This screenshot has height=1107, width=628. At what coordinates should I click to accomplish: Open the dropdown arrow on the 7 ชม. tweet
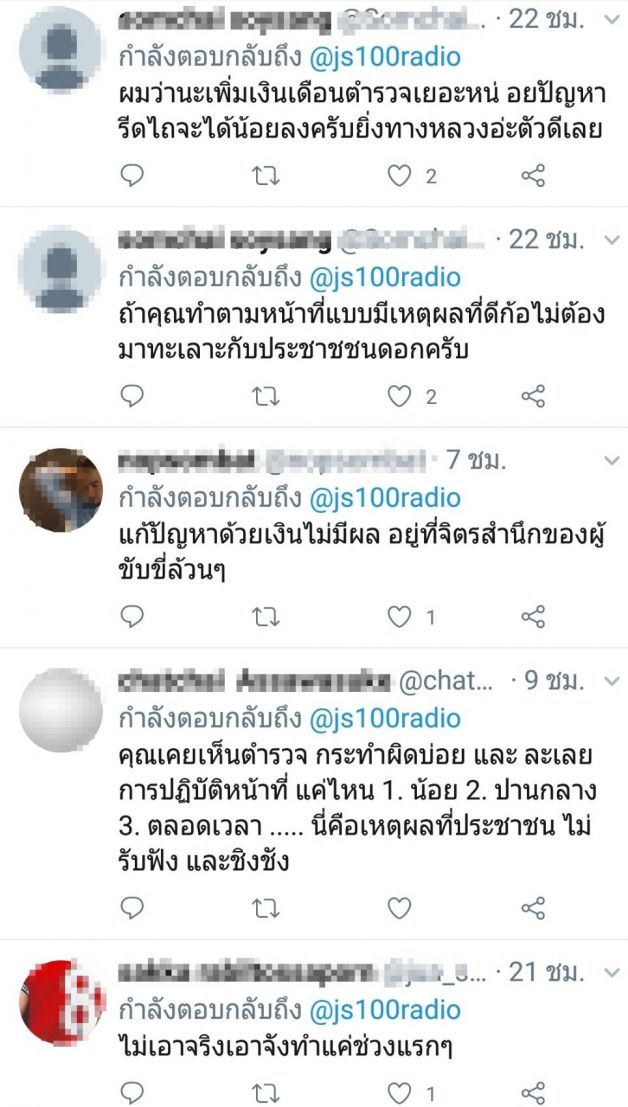(x=611, y=460)
